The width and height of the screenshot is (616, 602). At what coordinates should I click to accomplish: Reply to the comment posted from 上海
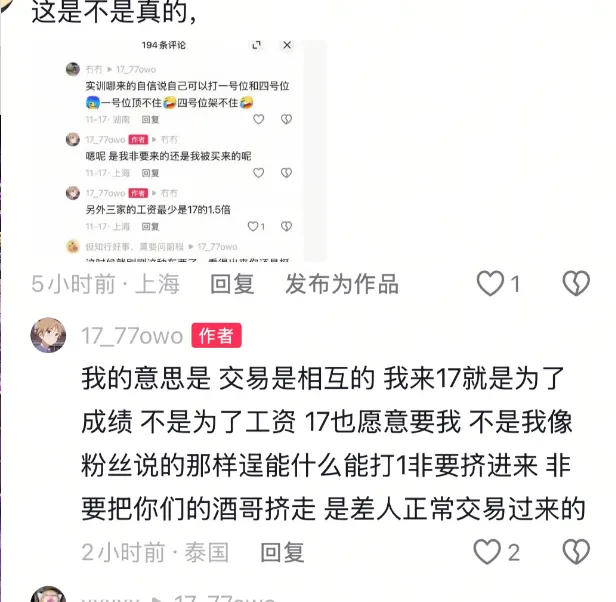pyautogui.click(x=232, y=284)
